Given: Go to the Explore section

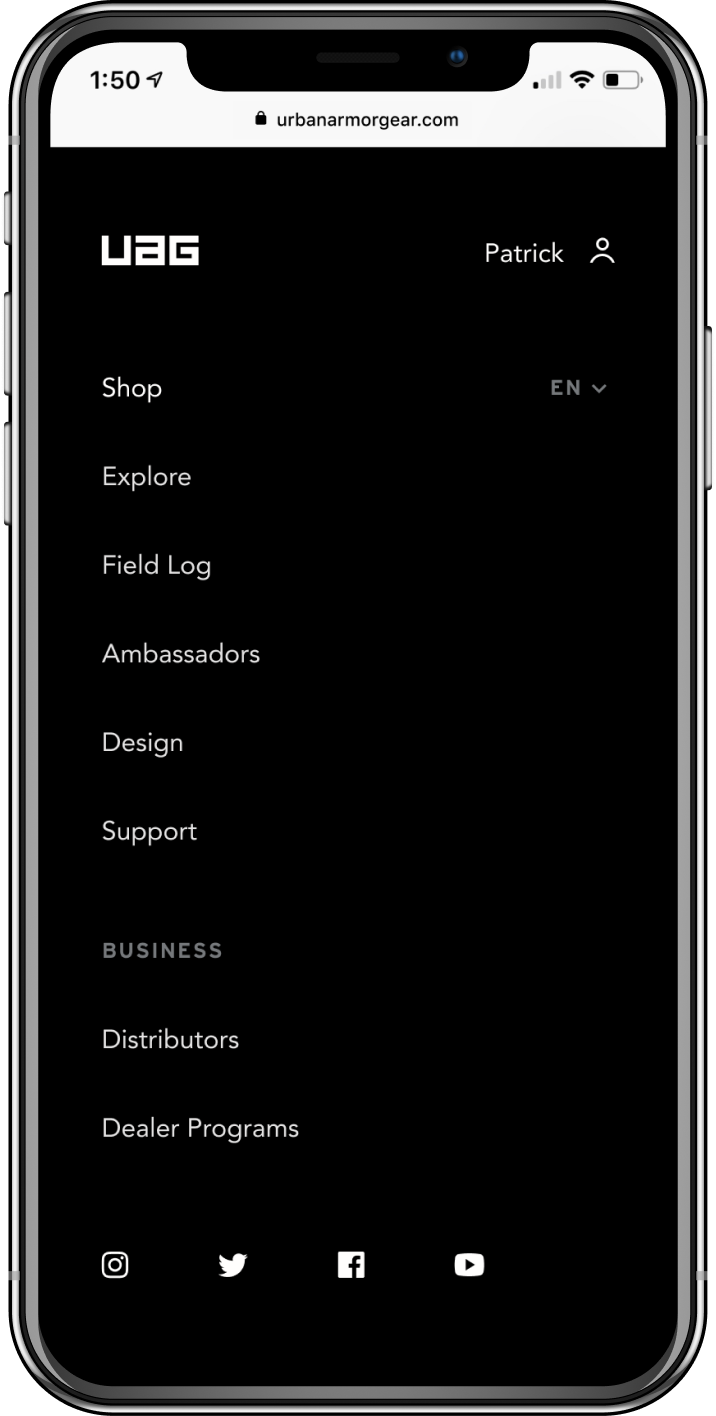Looking at the screenshot, I should tap(146, 477).
